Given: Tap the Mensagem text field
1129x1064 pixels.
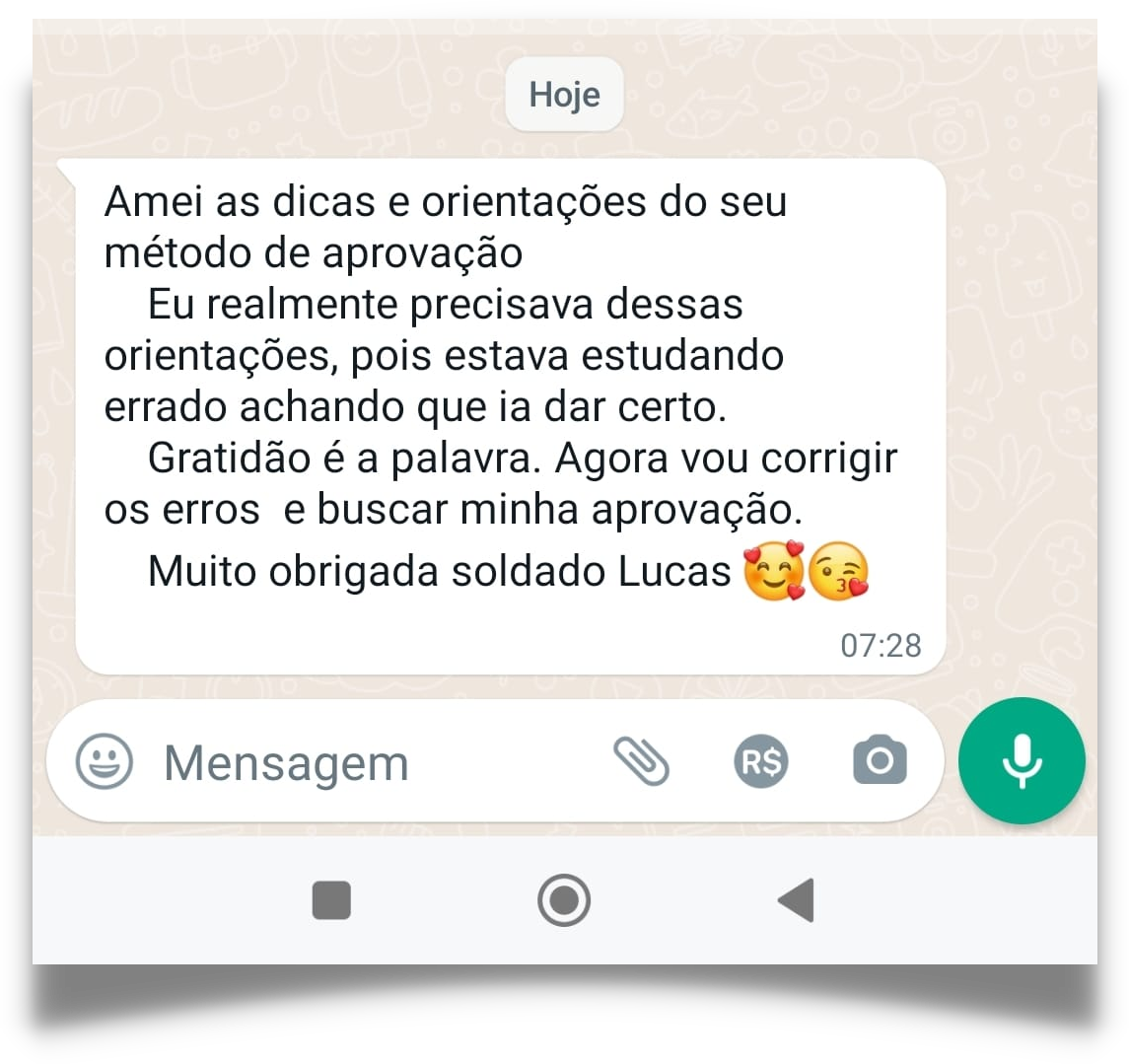Looking at the screenshot, I should [x=375, y=763].
